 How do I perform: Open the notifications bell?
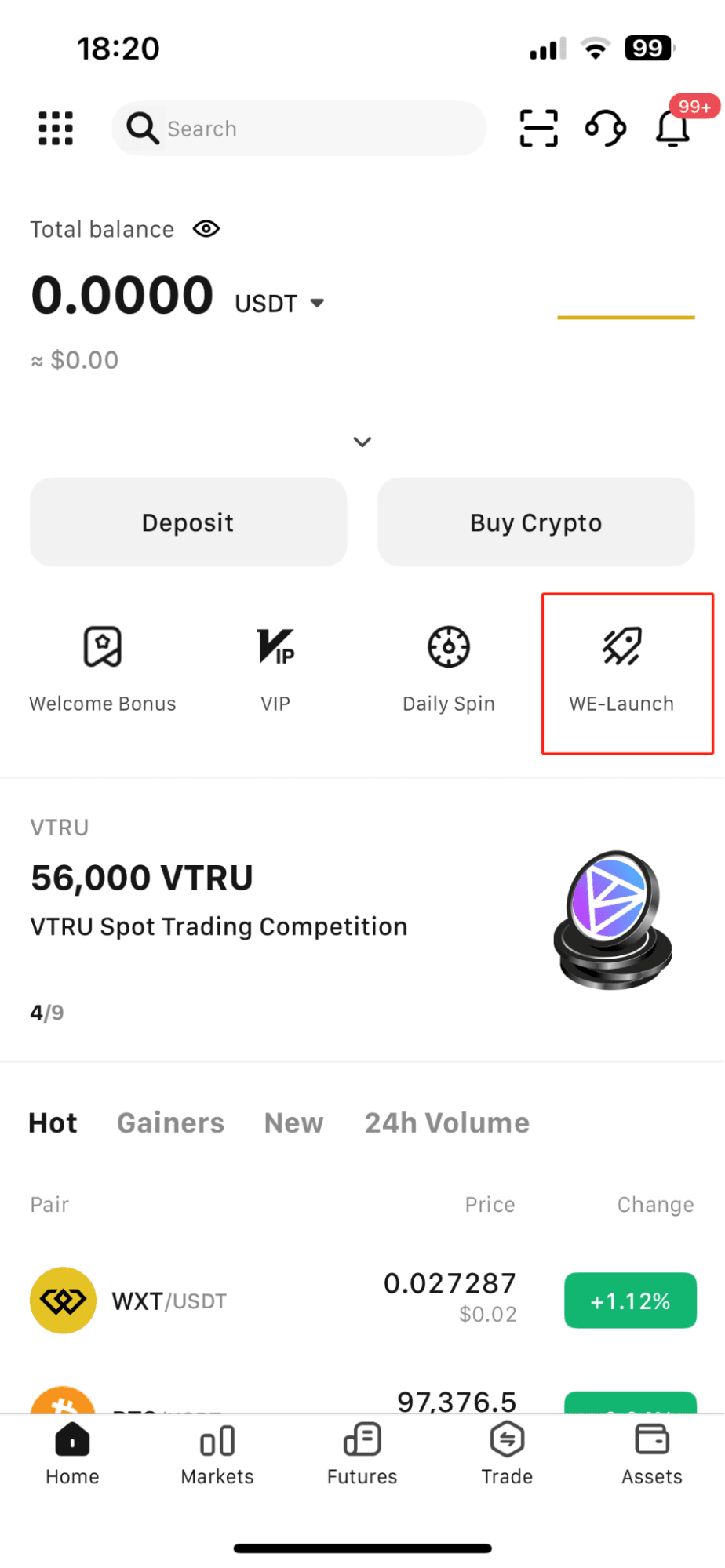pos(673,128)
